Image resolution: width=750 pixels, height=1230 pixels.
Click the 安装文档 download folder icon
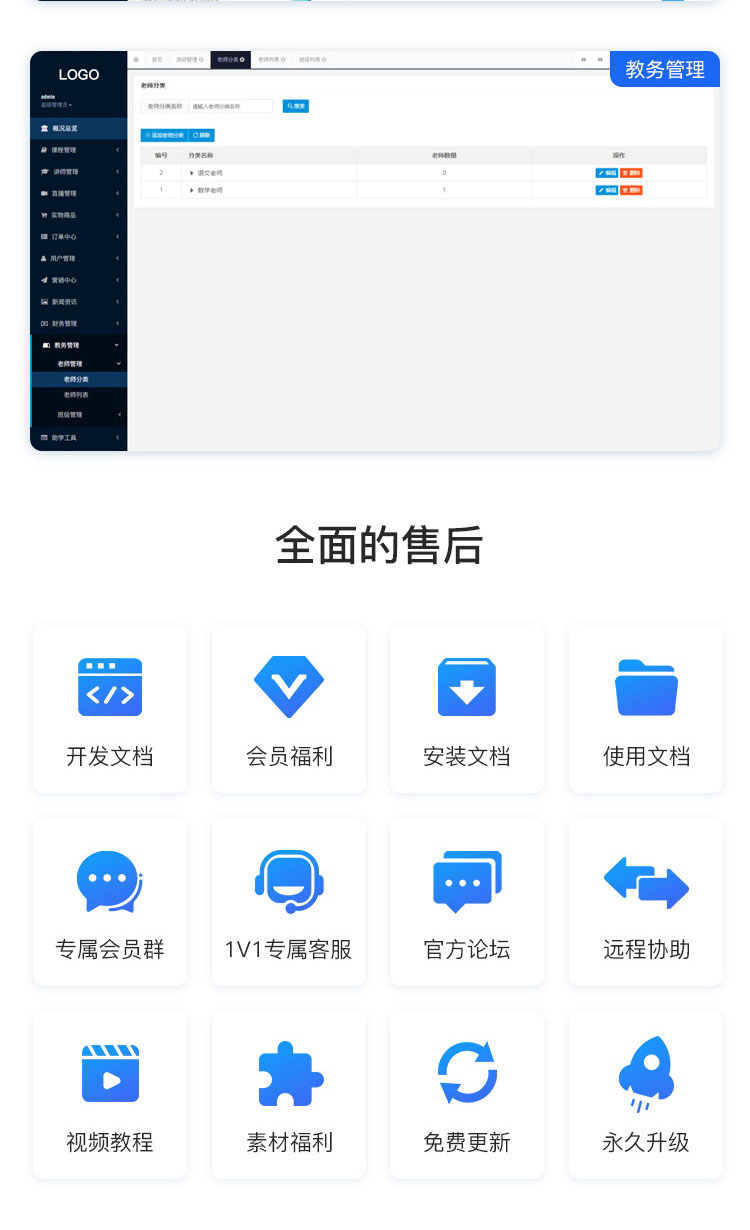click(467, 687)
